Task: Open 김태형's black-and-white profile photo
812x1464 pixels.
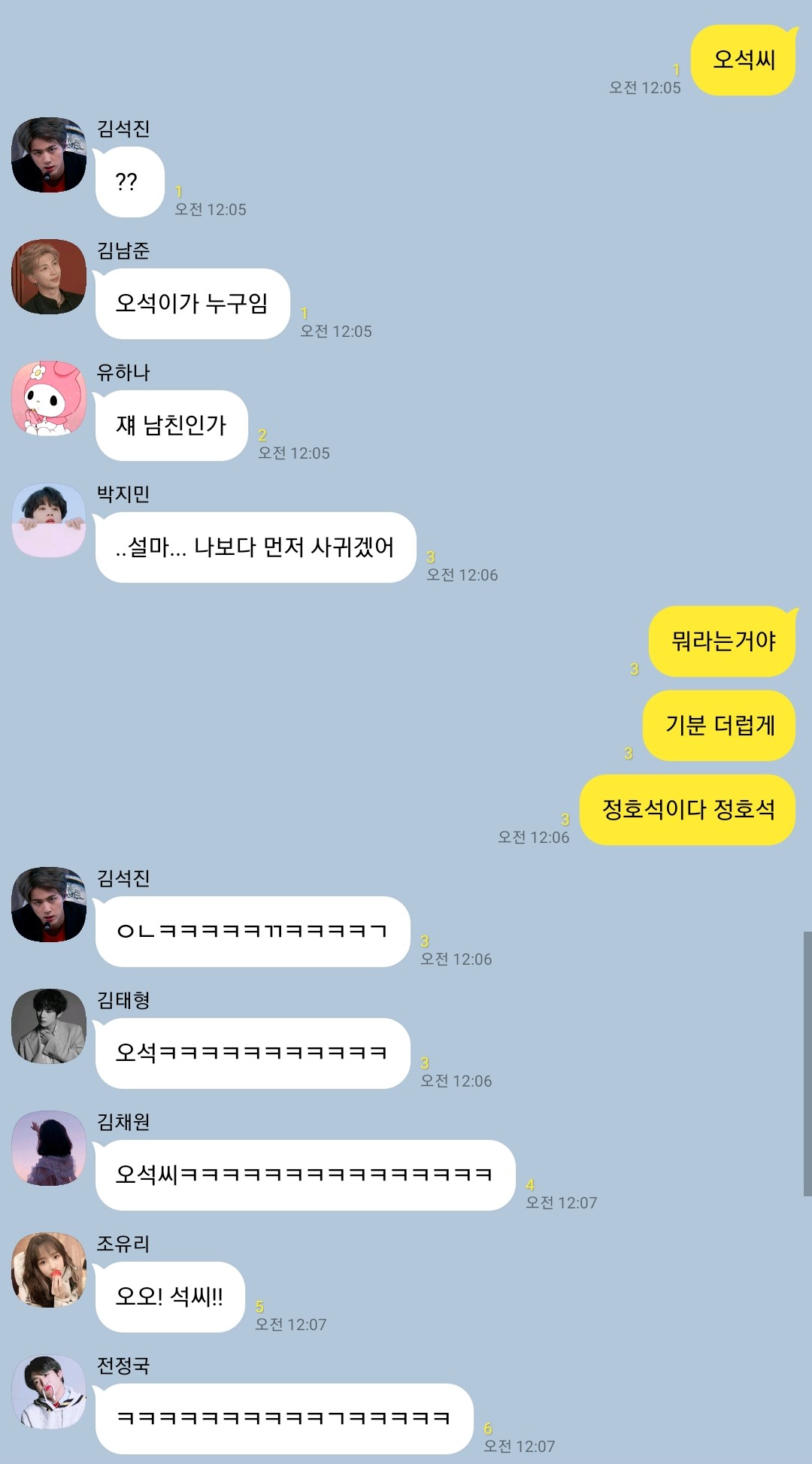Action: coord(49,1026)
